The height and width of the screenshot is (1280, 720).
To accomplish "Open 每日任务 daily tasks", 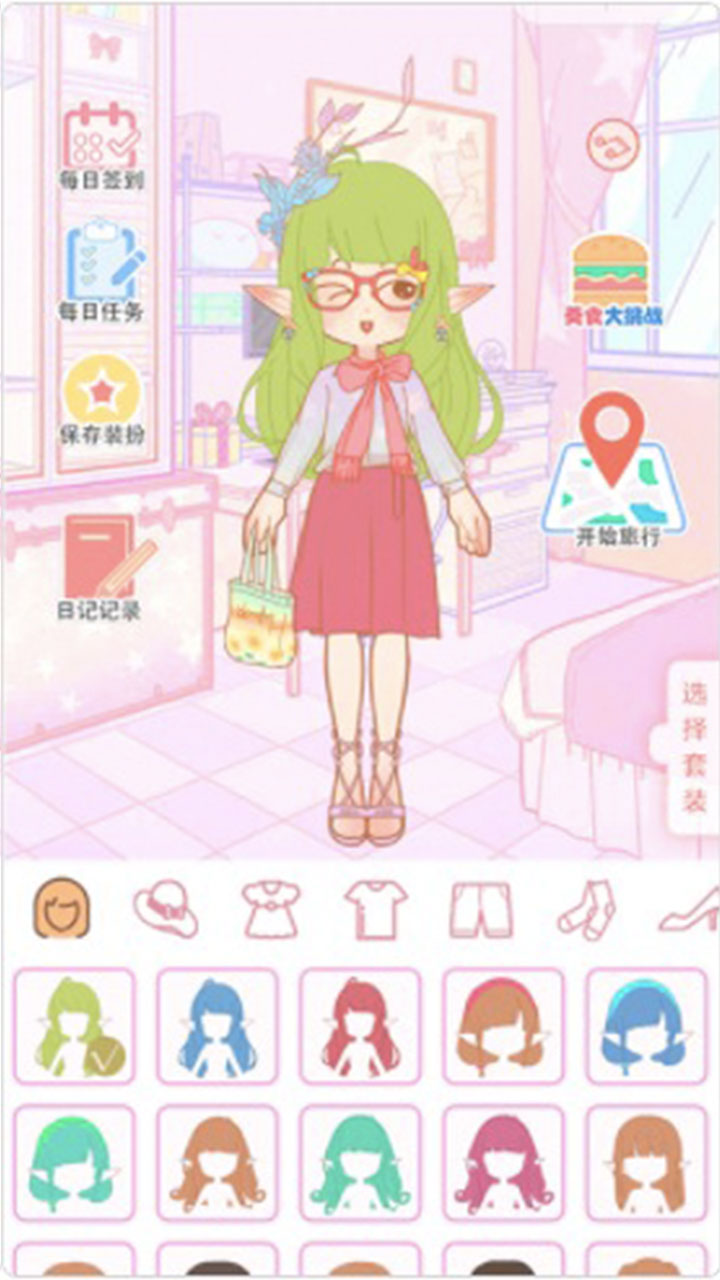I will [x=101, y=272].
